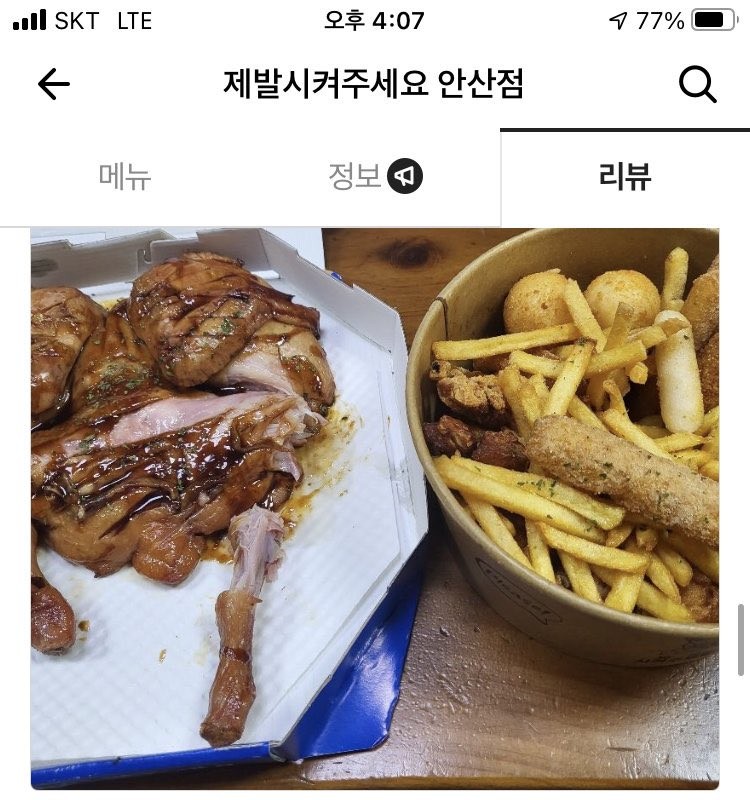Switch to the 메뉴 tab
This screenshot has width=750, height=800.
coord(125,177)
